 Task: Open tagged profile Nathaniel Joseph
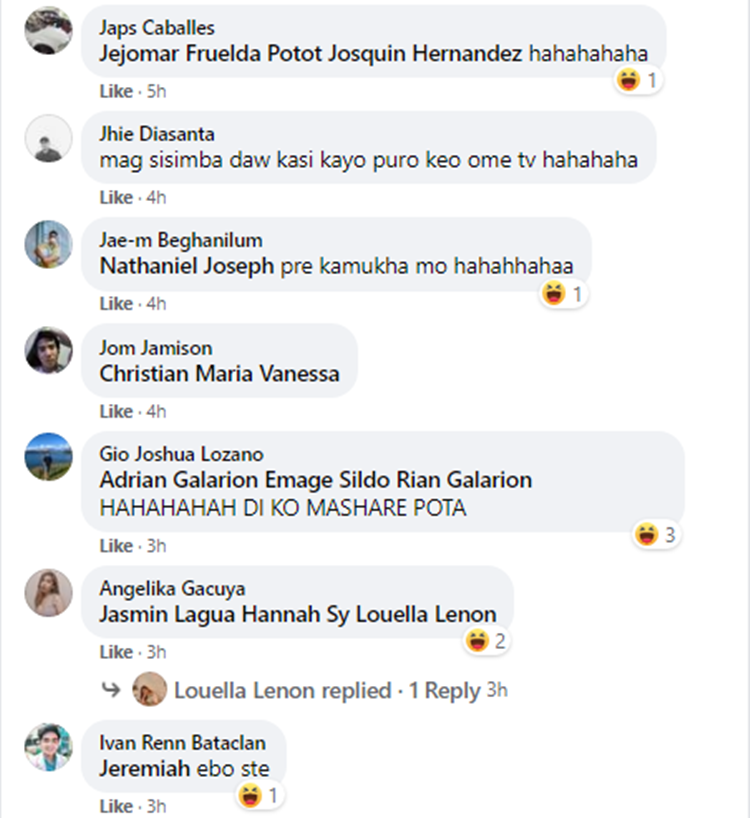click(185, 267)
